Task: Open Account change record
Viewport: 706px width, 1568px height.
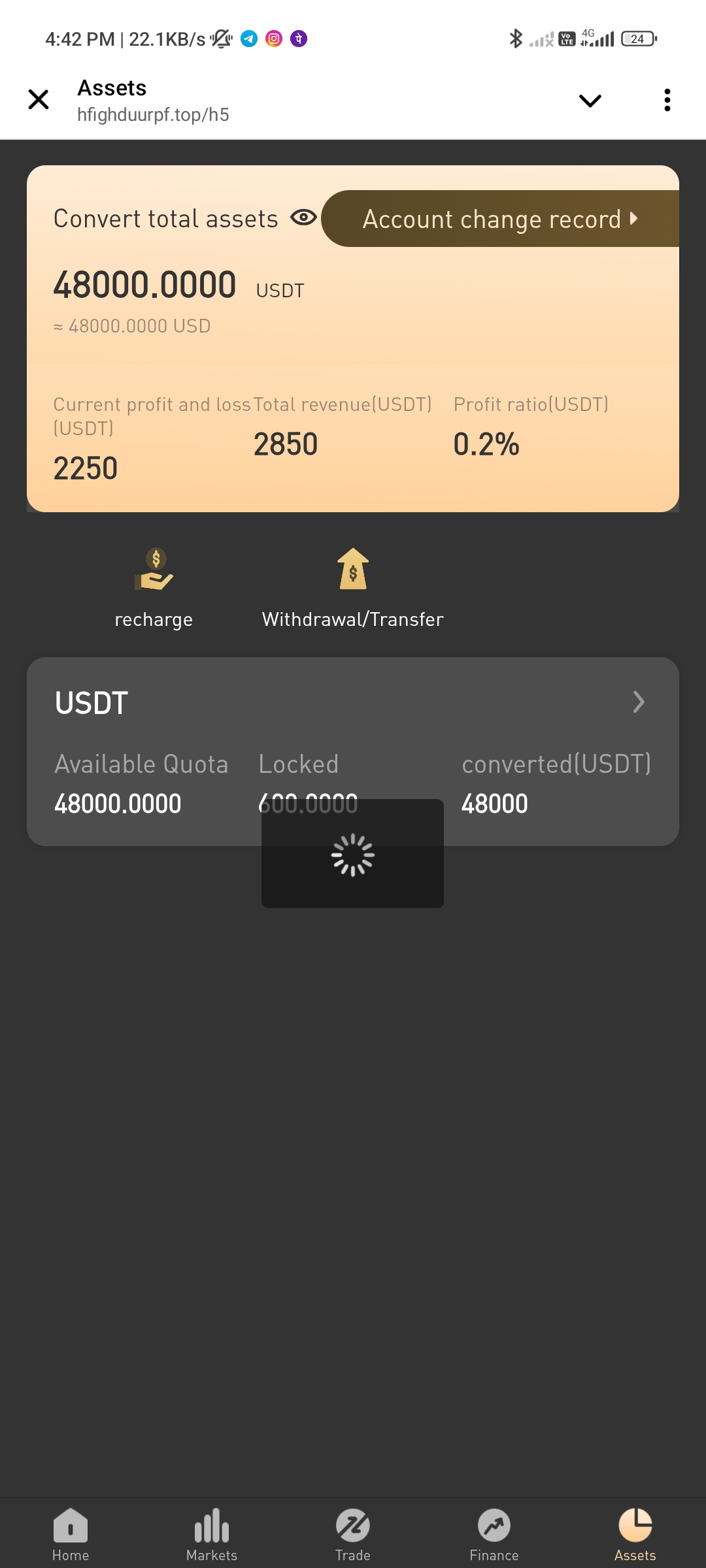Action: [x=499, y=219]
